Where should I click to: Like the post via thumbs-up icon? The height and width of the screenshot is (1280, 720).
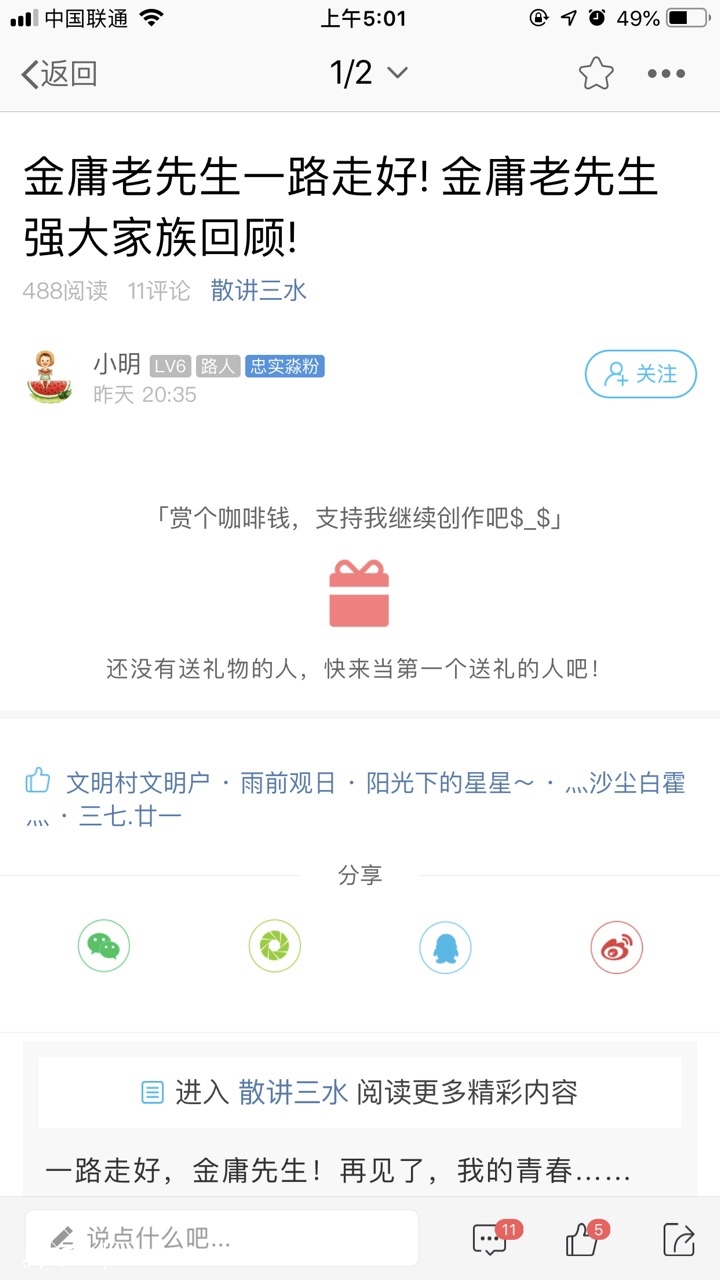click(x=584, y=1240)
